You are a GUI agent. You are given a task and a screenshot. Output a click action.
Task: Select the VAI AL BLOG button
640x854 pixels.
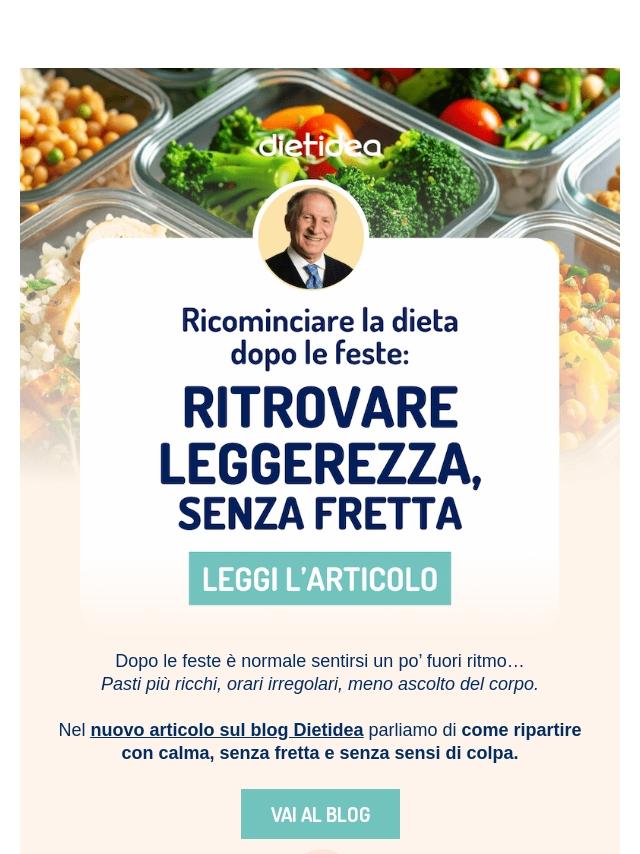click(x=320, y=814)
